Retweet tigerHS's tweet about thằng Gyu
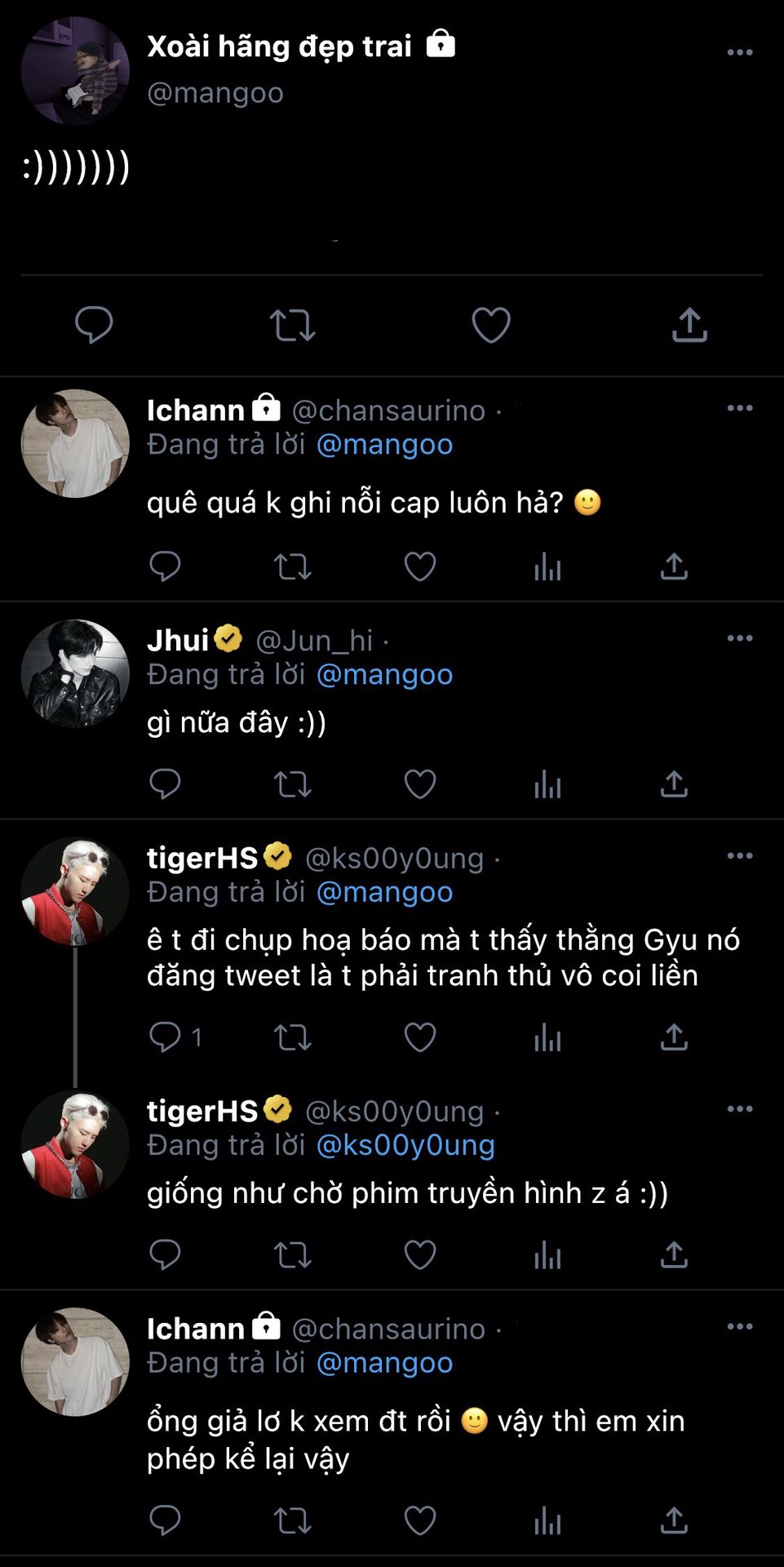Viewport: 784px width, 1567px height. click(x=292, y=1037)
